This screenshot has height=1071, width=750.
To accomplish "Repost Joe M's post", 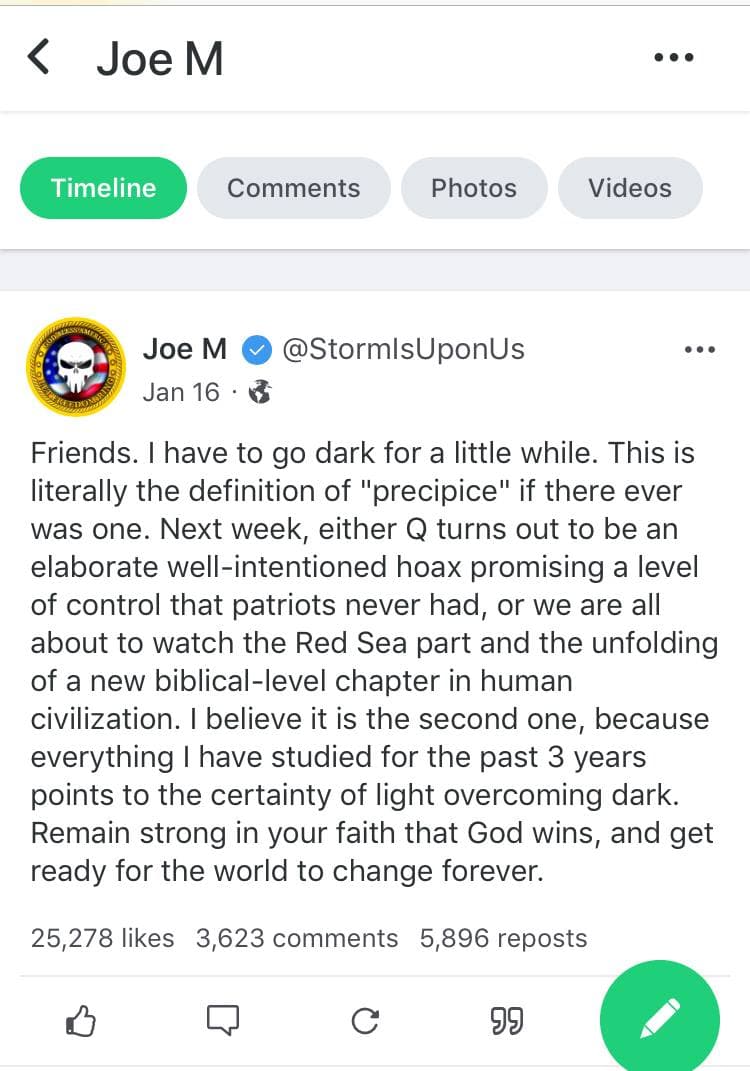I will point(365,1020).
